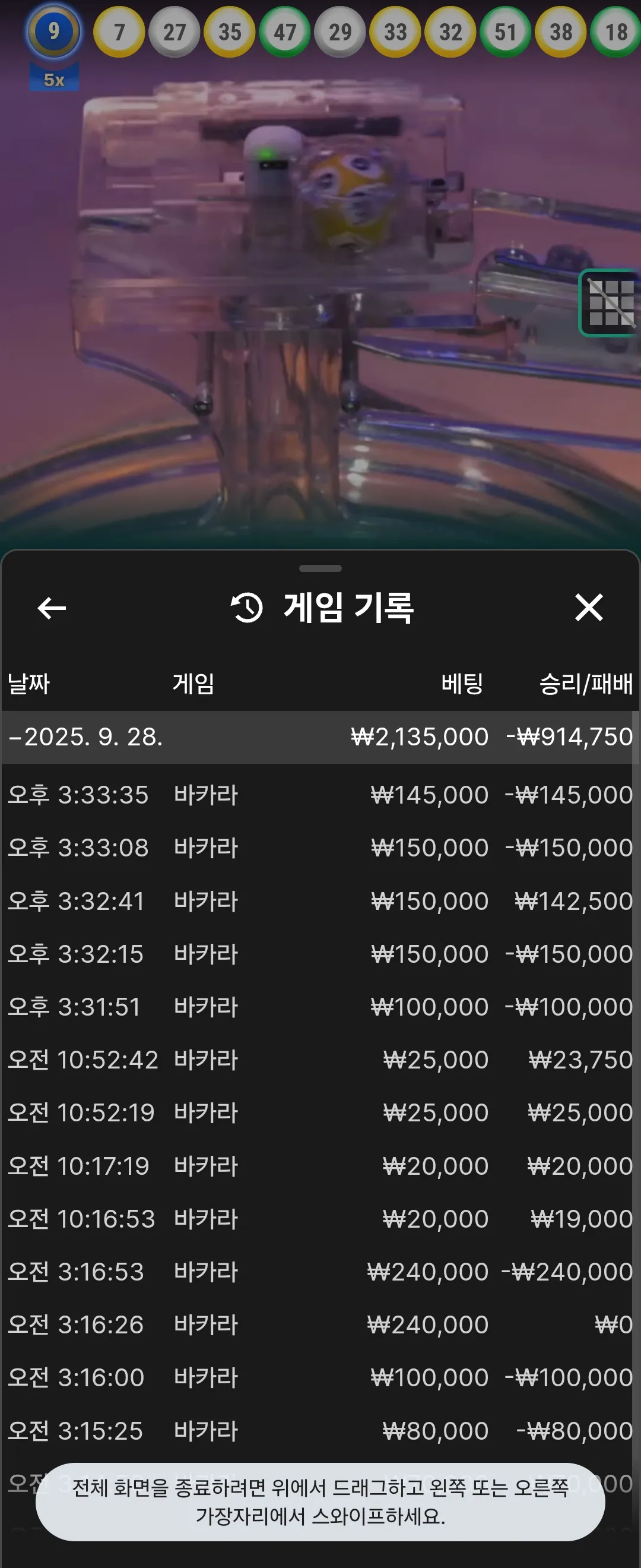
Task: Select the 오후 3:32:15 바카라 entry
Action: [320, 954]
